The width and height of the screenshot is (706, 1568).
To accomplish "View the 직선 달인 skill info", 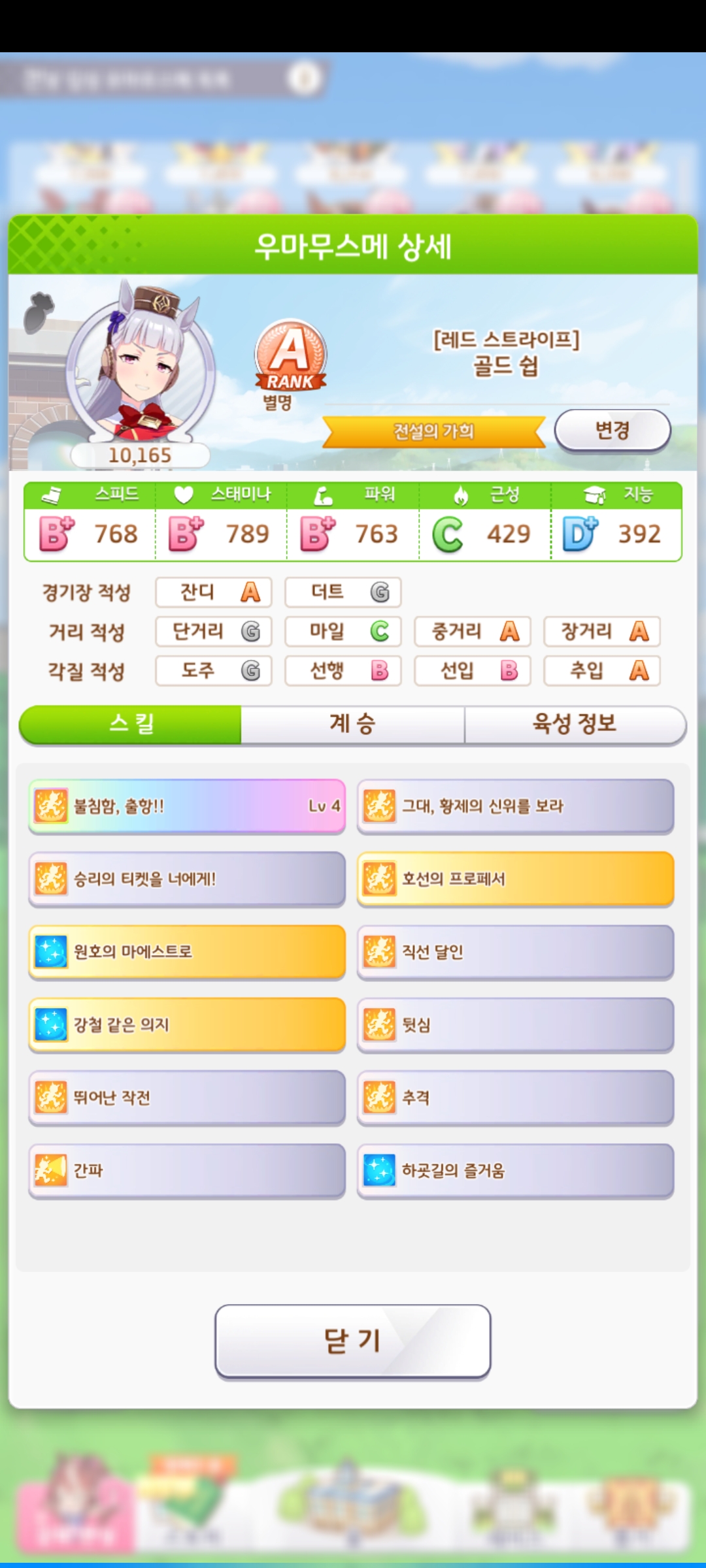I will (x=515, y=952).
